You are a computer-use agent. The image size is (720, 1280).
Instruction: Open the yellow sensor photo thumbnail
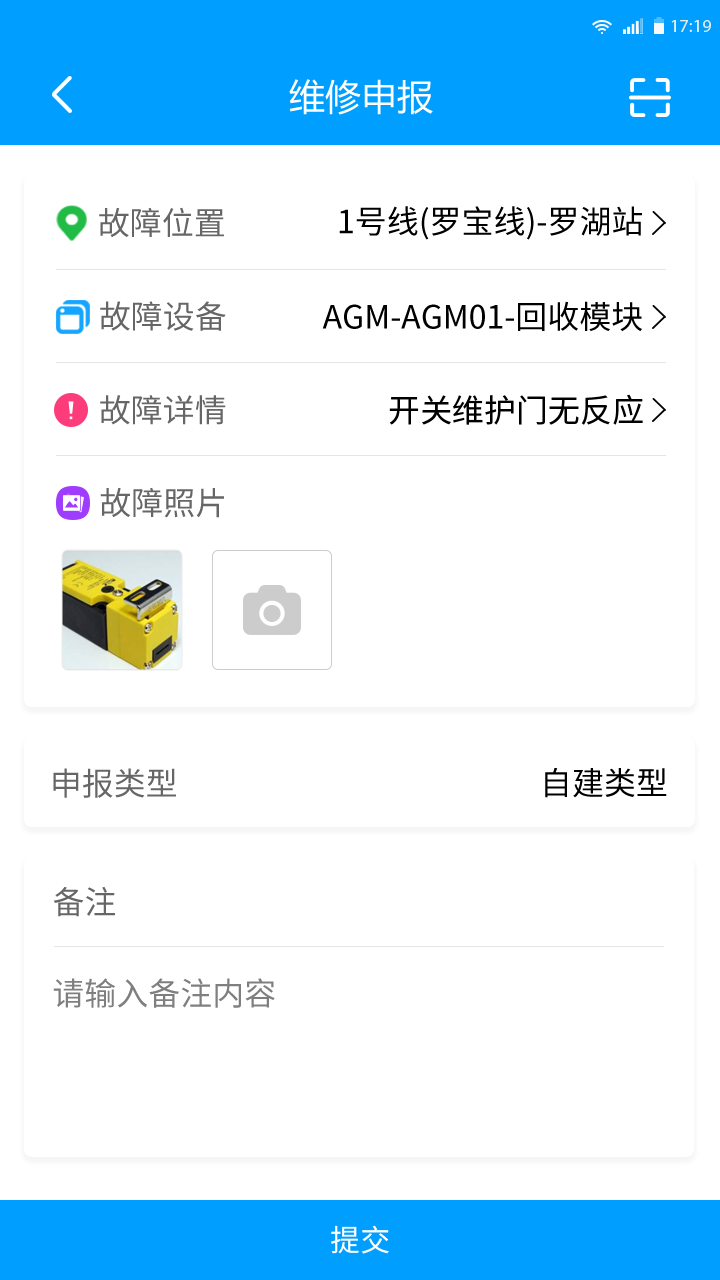coord(121,610)
